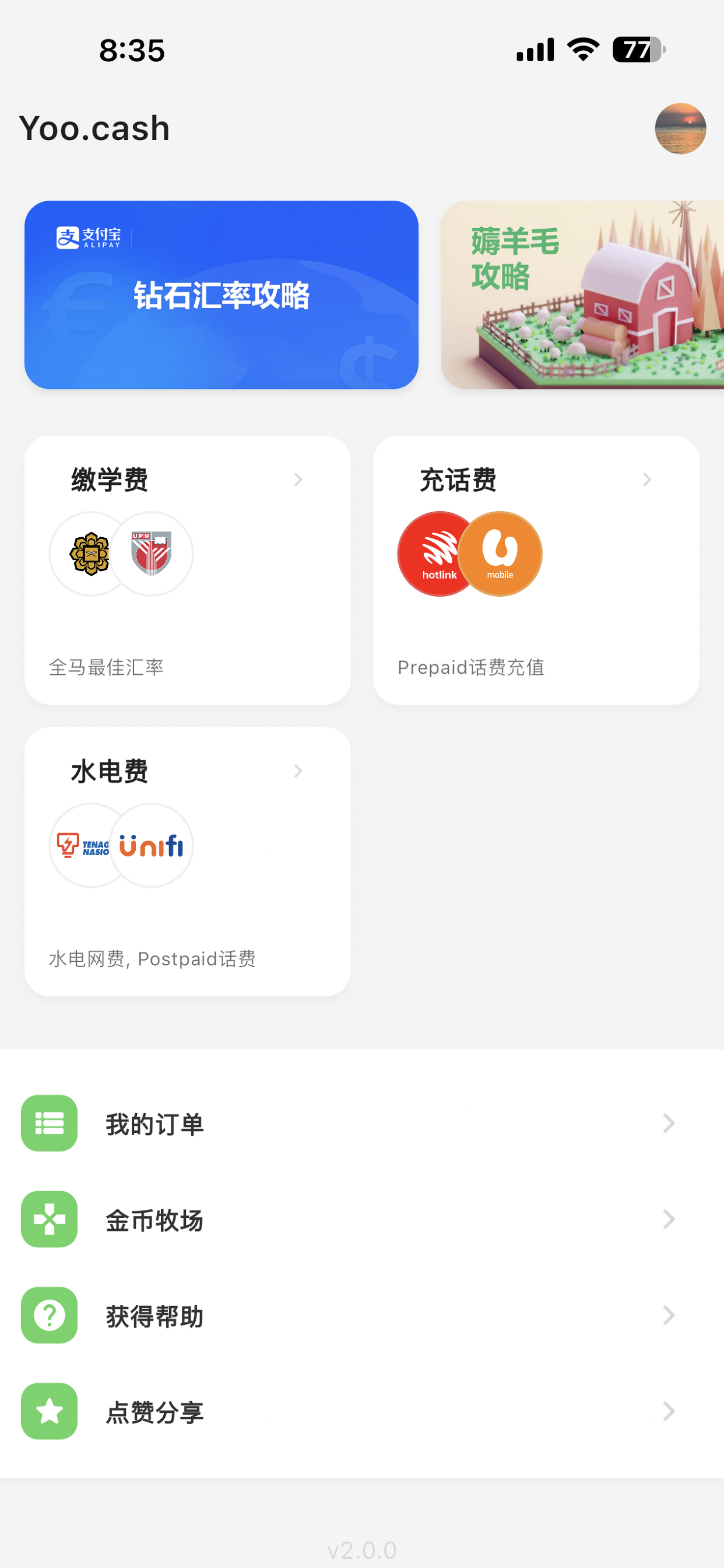724x1568 pixels.
Task: Go to 金币牧场
Action: click(x=361, y=1219)
